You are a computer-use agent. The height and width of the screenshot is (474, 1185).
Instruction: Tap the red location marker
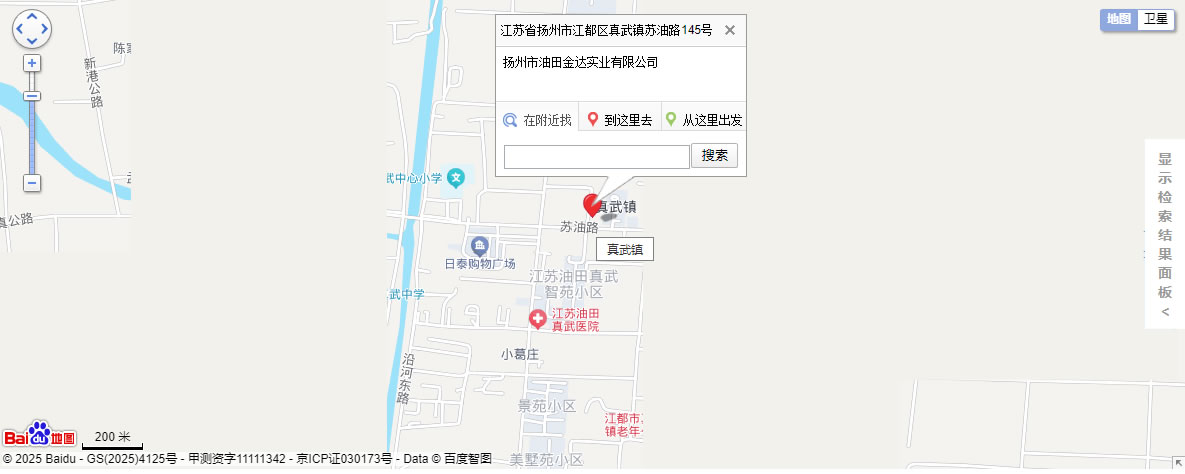[x=592, y=204]
